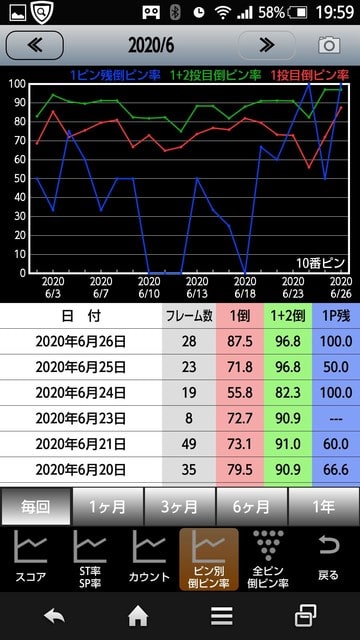The image size is (360, 640).
Task: Go to the next month
Action: tap(267, 45)
